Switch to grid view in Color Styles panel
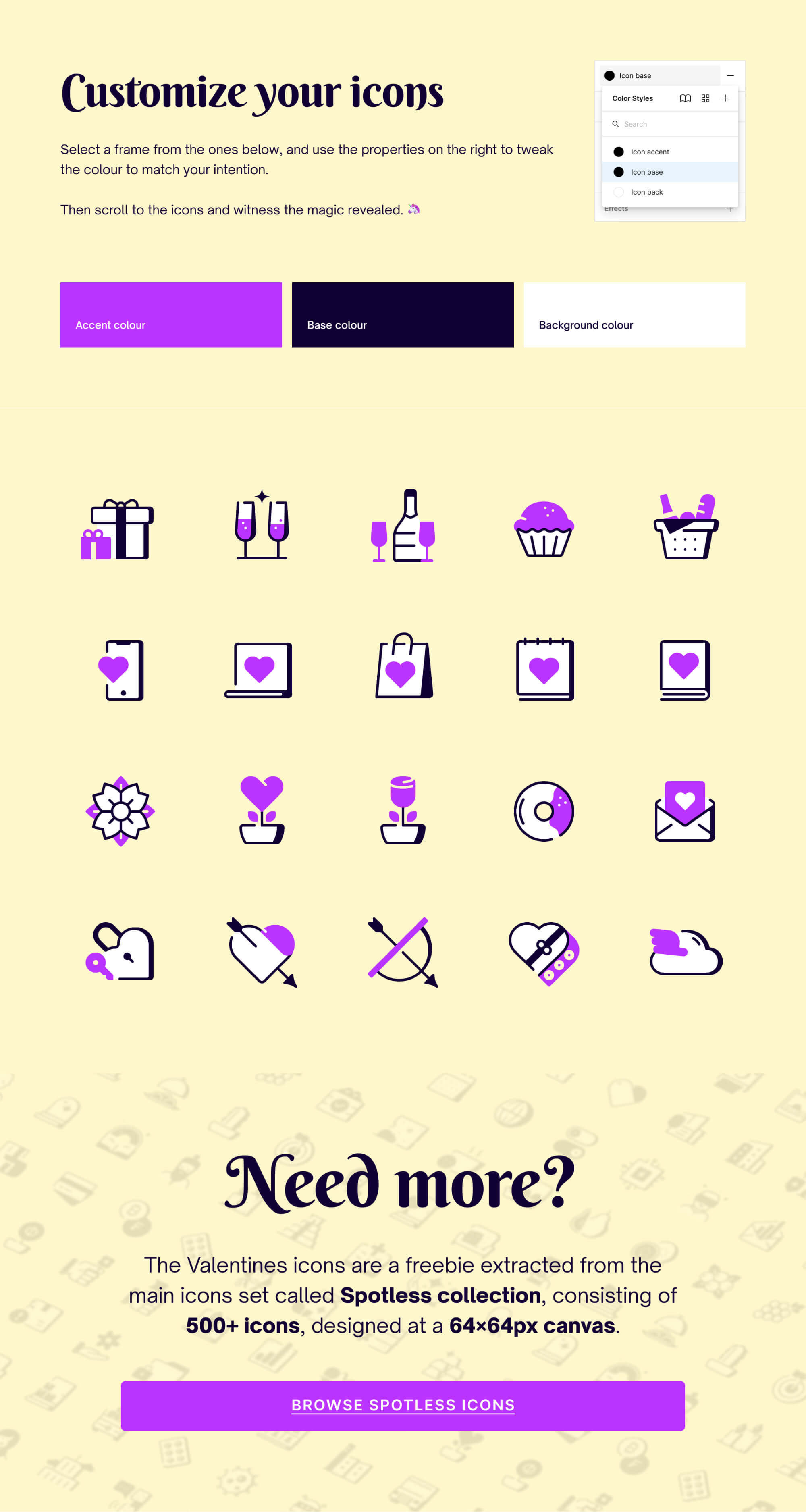The height and width of the screenshot is (1512, 806). coord(705,99)
